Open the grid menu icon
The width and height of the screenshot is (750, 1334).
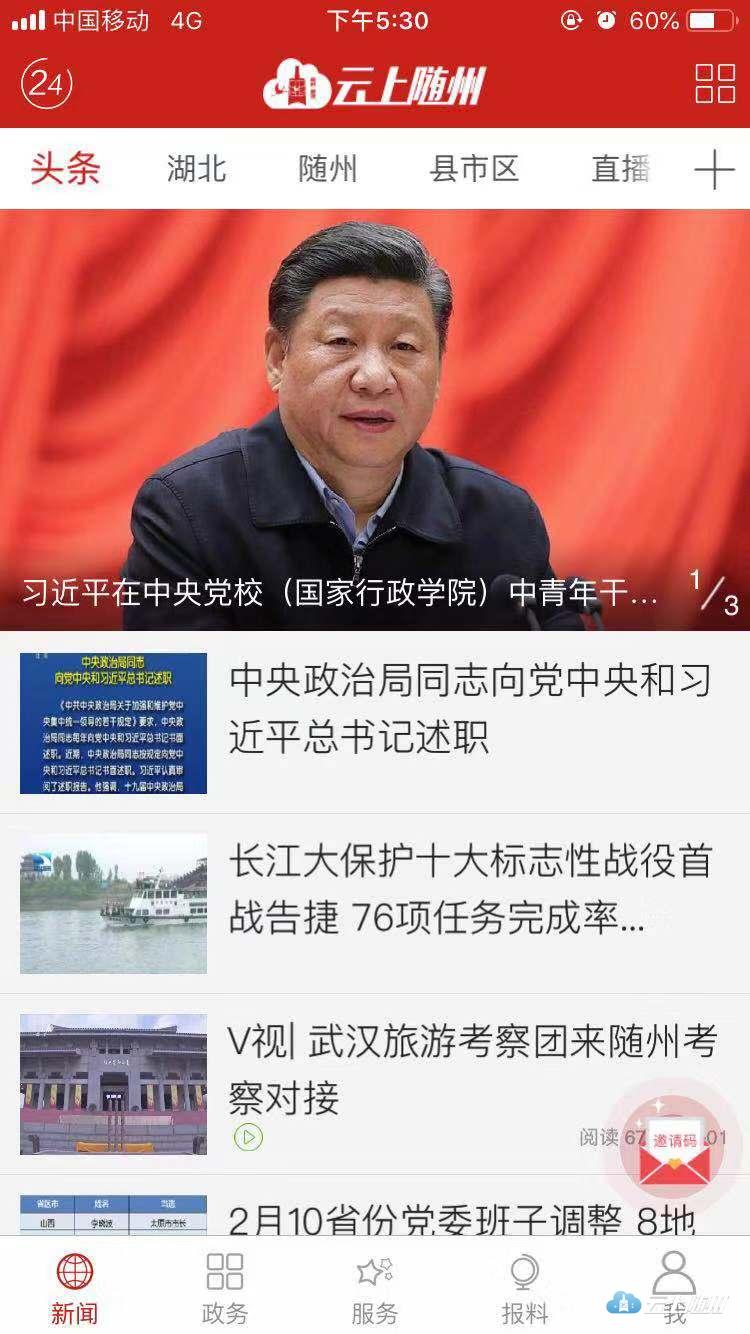[715, 84]
